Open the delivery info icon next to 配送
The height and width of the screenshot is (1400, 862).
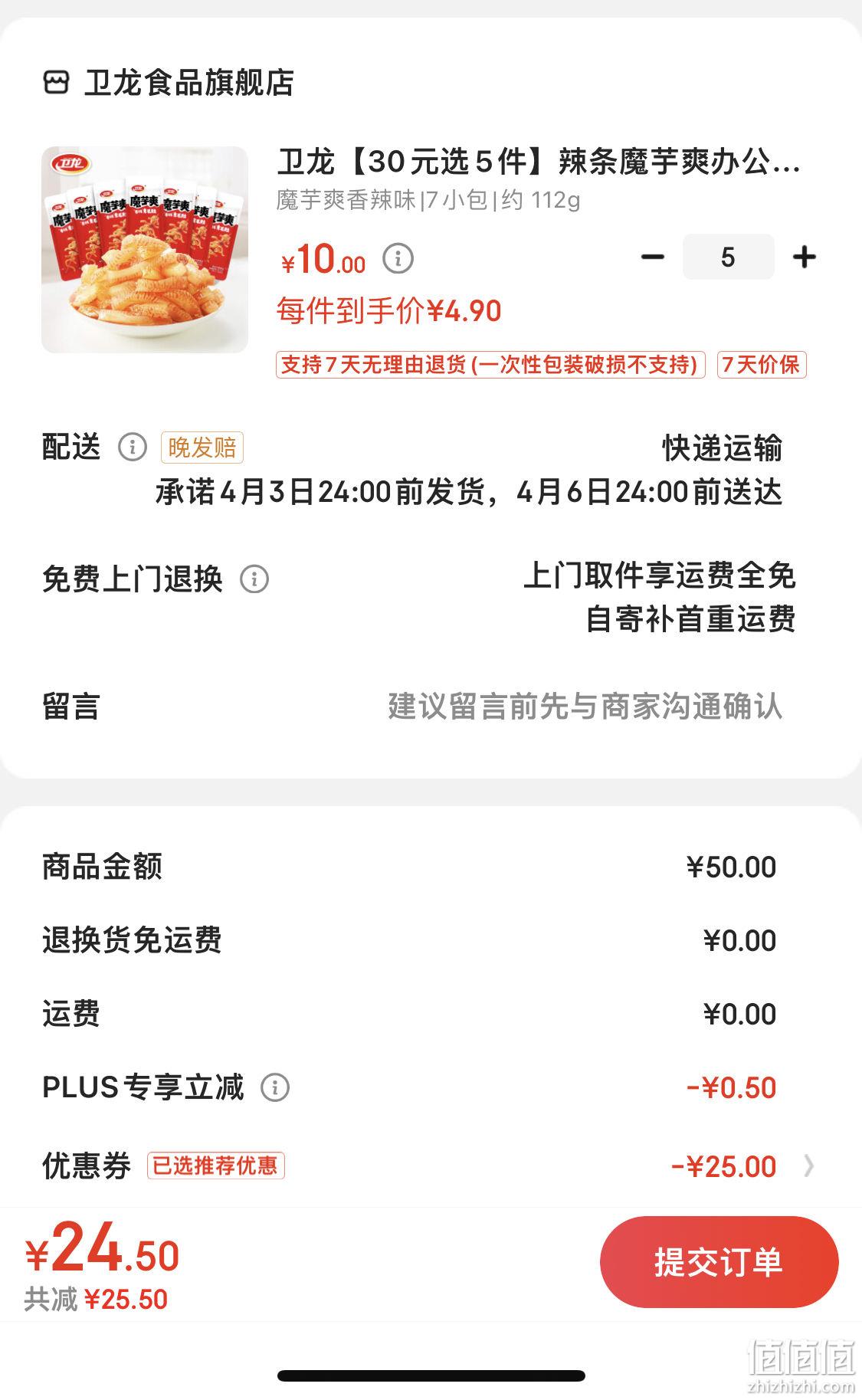pos(132,447)
